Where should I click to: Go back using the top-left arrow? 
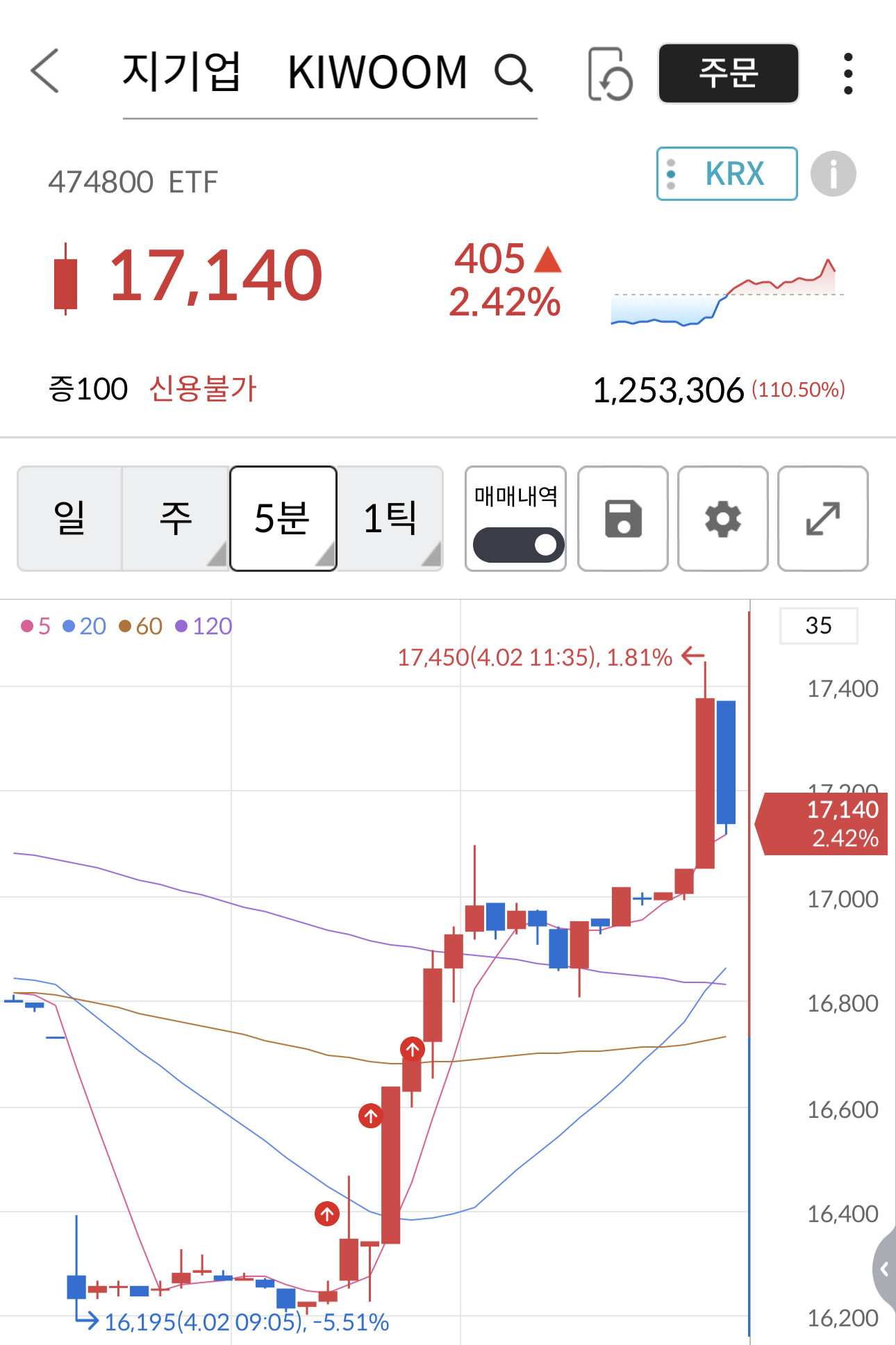pos(45,71)
